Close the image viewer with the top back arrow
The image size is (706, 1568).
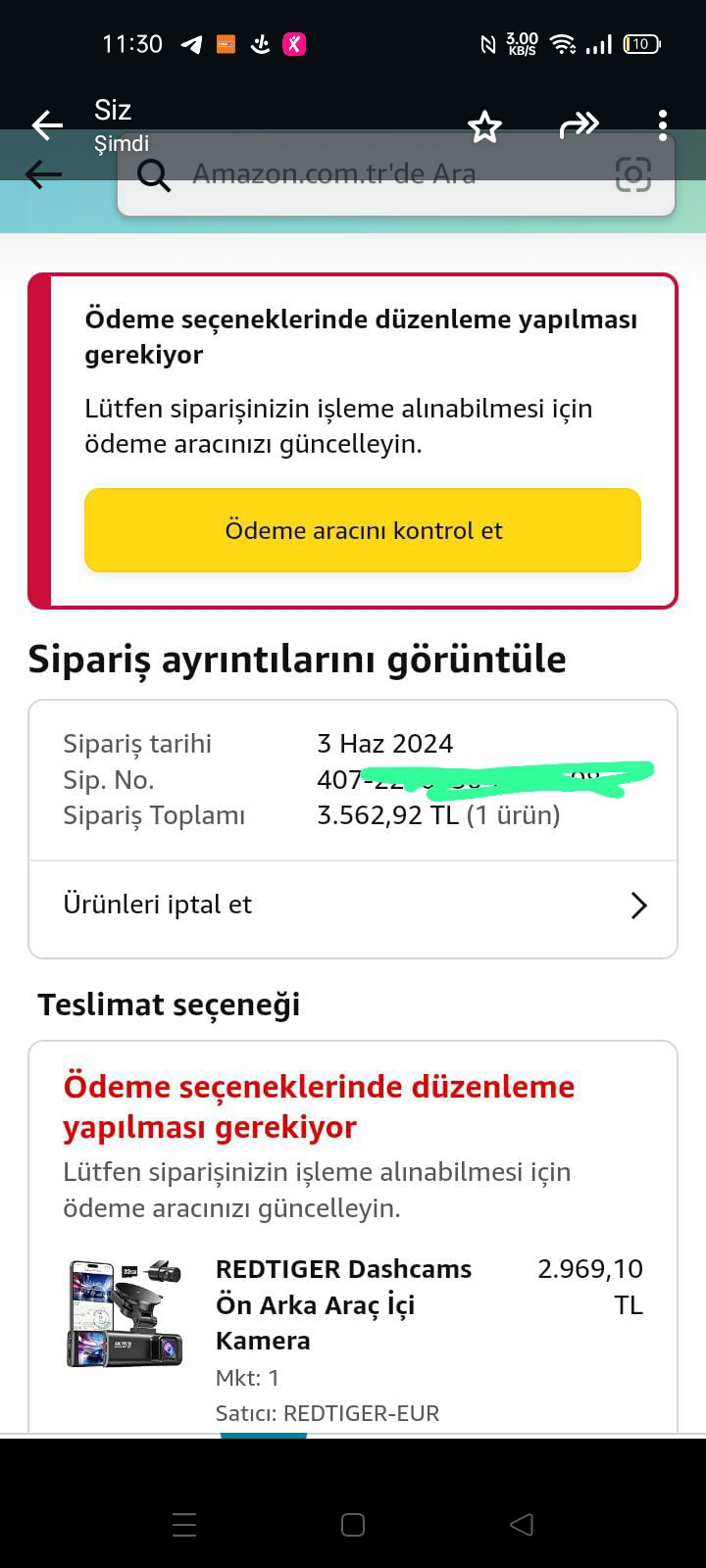click(x=47, y=124)
